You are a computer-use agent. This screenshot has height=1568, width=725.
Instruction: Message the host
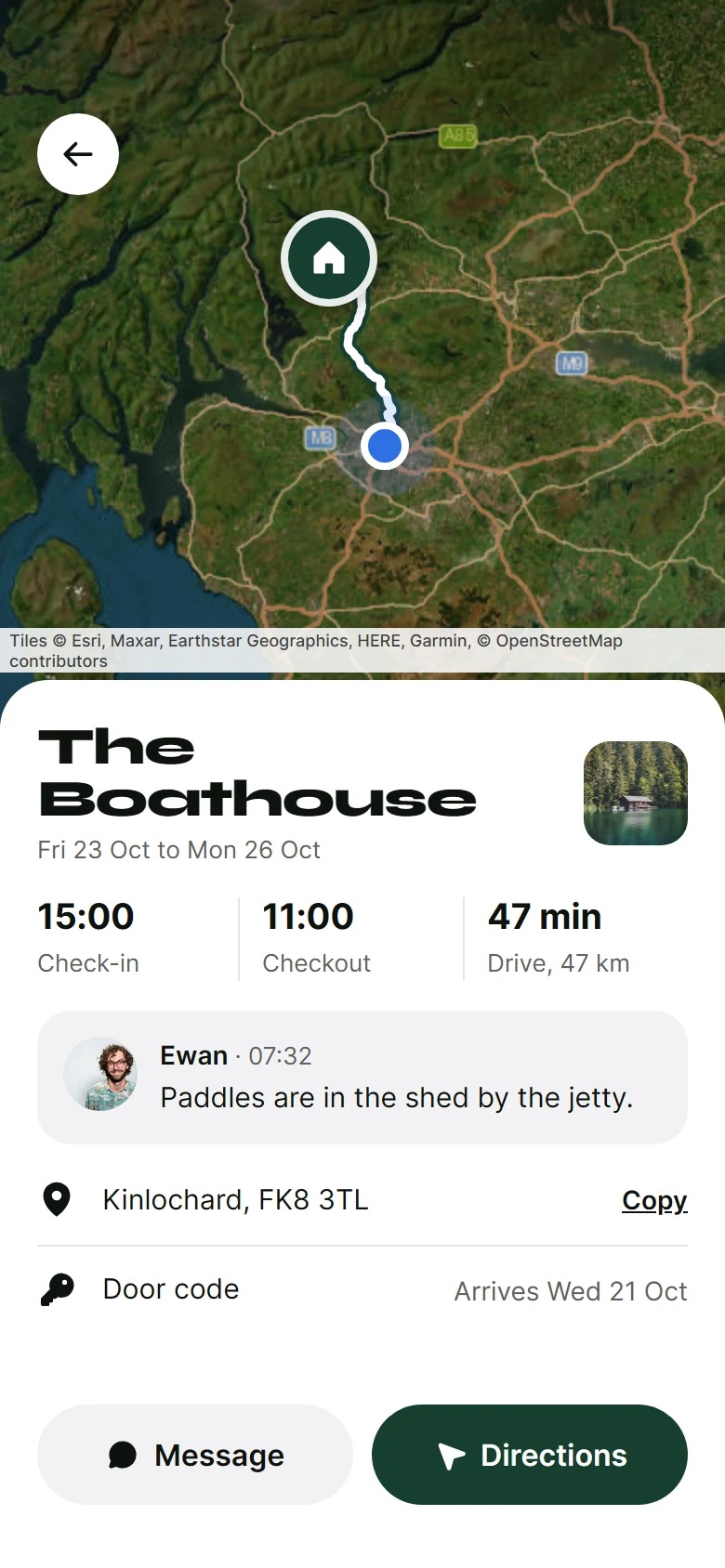(195, 1455)
